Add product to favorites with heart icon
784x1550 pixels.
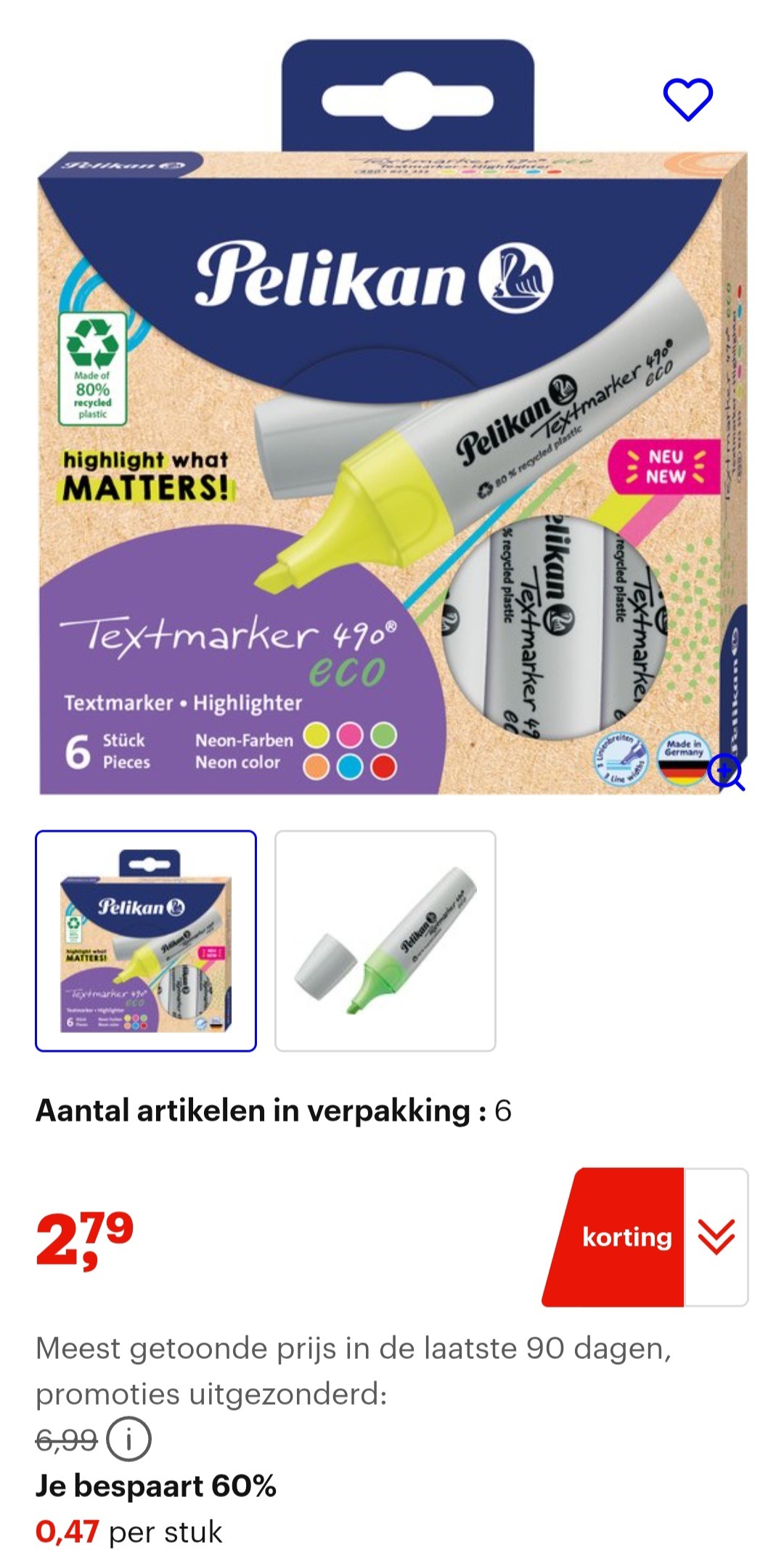(687, 100)
